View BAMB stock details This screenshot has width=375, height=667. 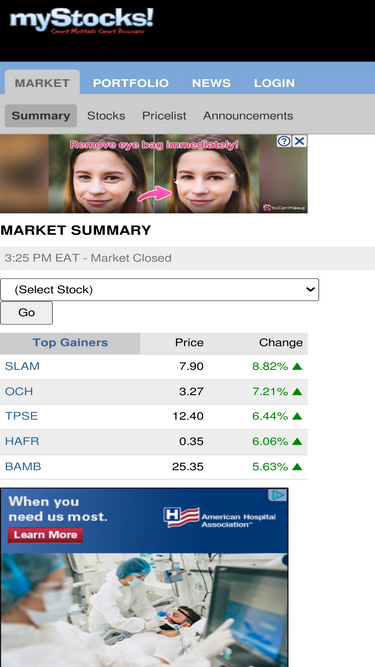[23, 467]
